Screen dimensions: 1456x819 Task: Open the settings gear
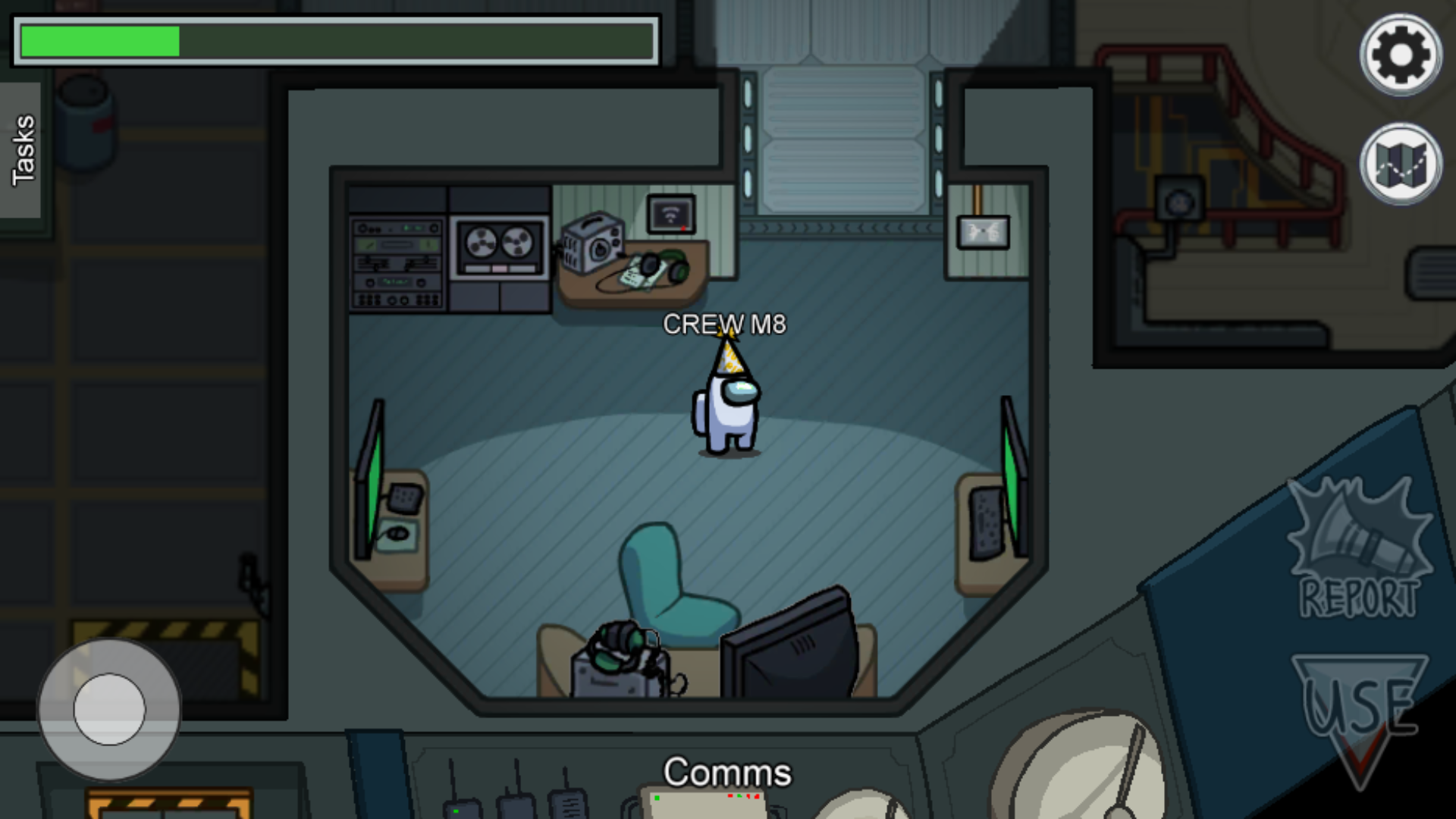[x=1400, y=55]
